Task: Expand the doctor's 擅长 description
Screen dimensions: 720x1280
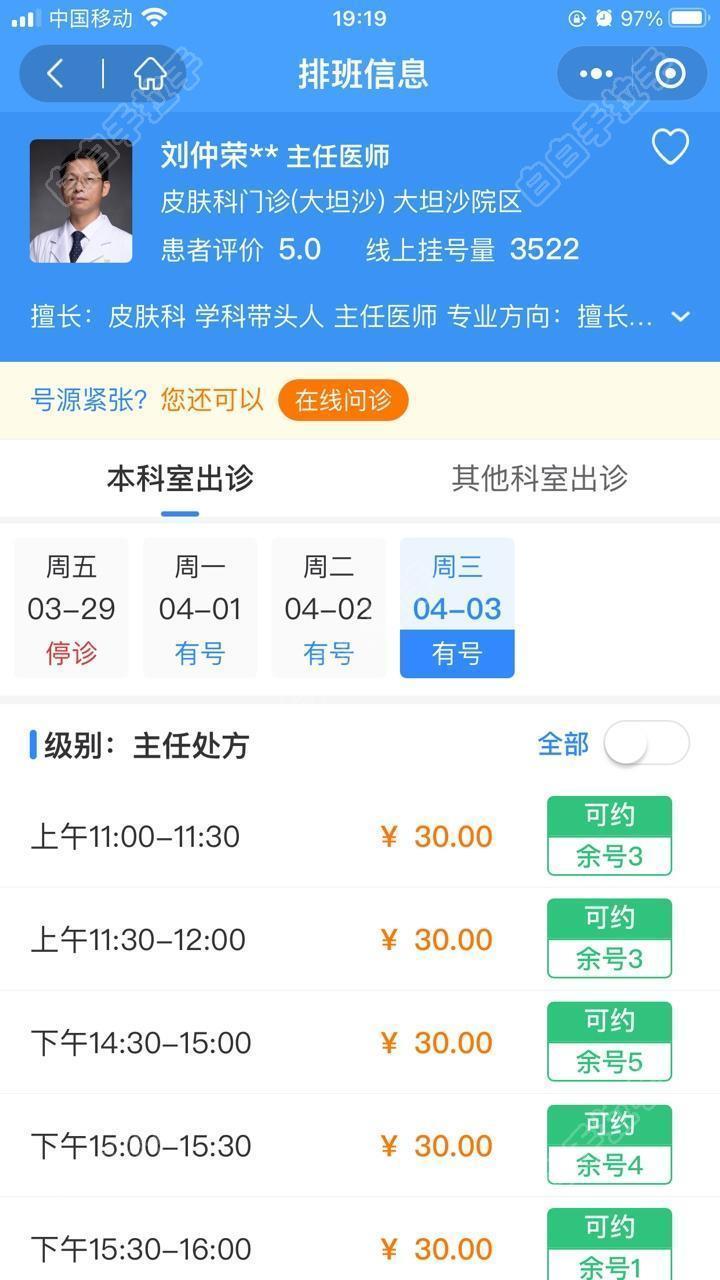Action: coord(680,317)
